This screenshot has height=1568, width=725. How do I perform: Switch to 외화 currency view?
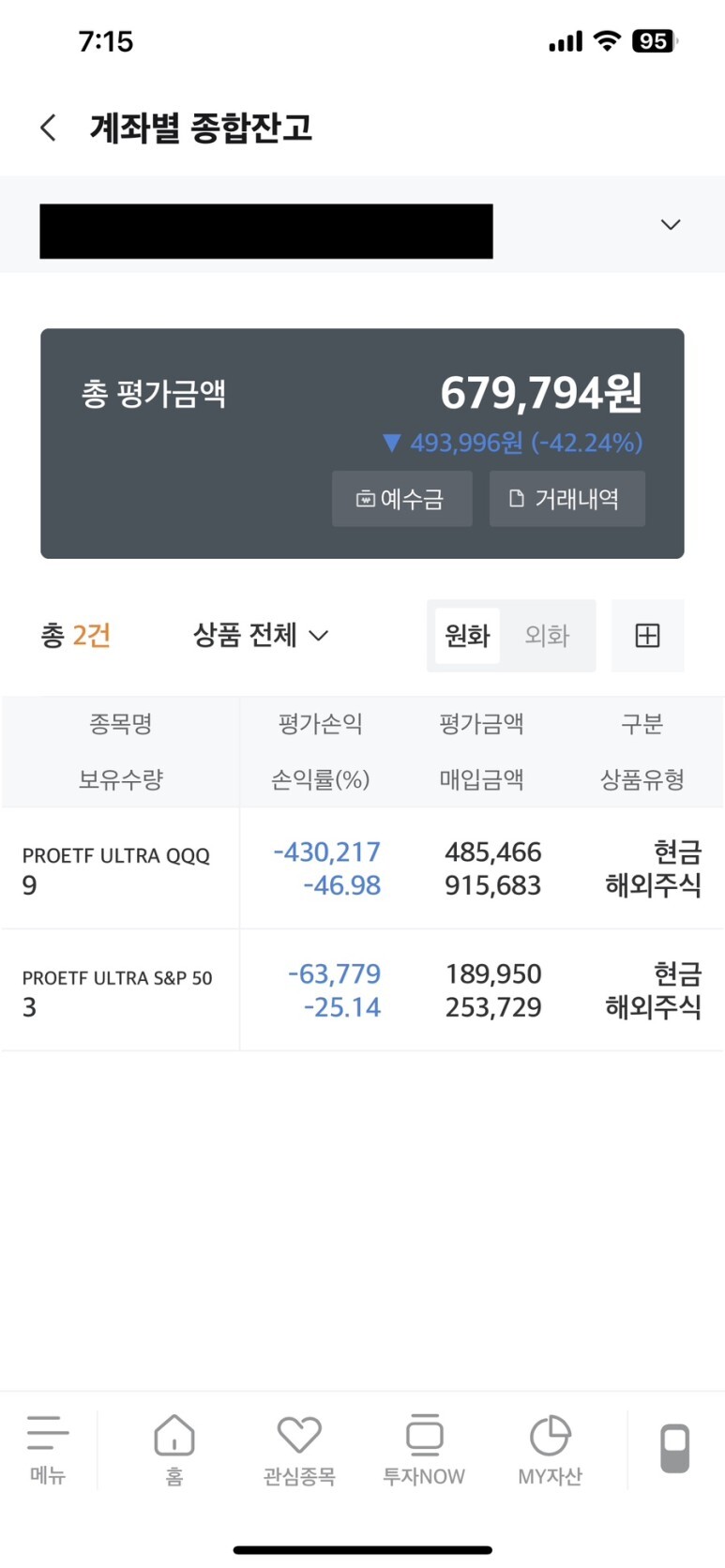pyautogui.click(x=547, y=636)
